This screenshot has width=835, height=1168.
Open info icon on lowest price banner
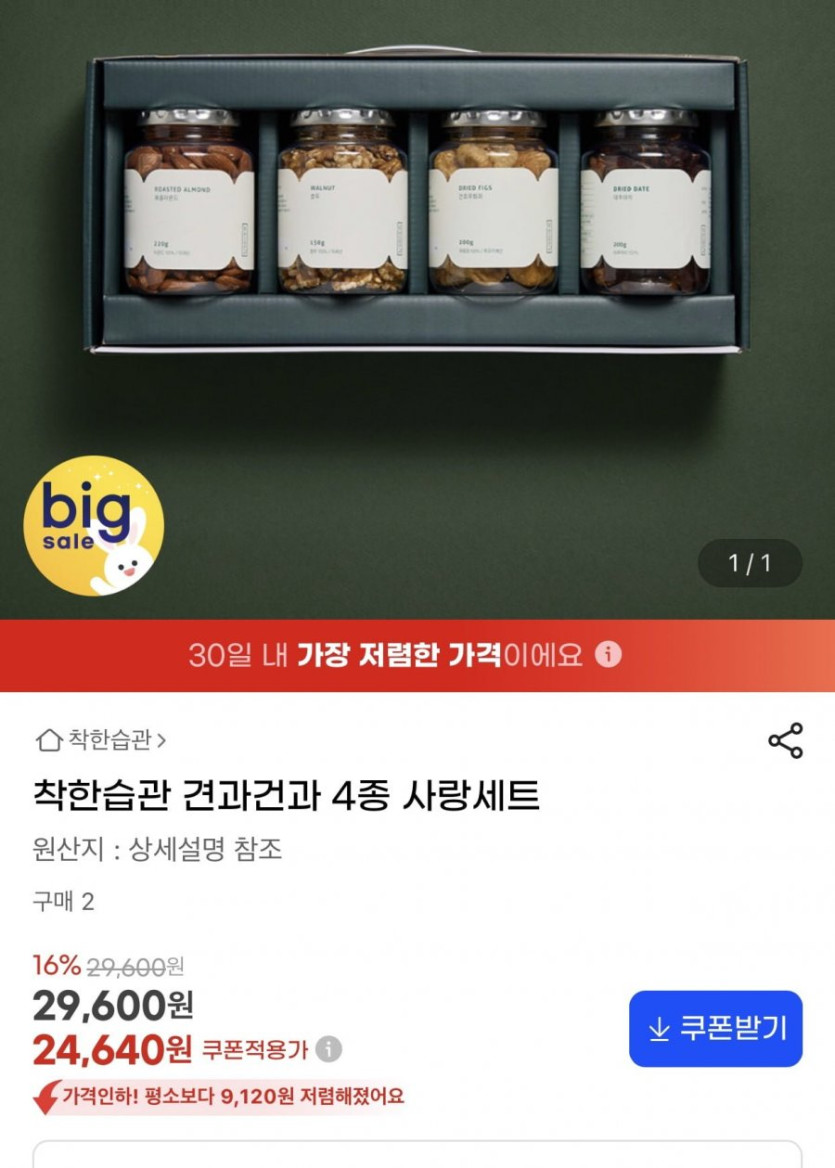tap(608, 655)
